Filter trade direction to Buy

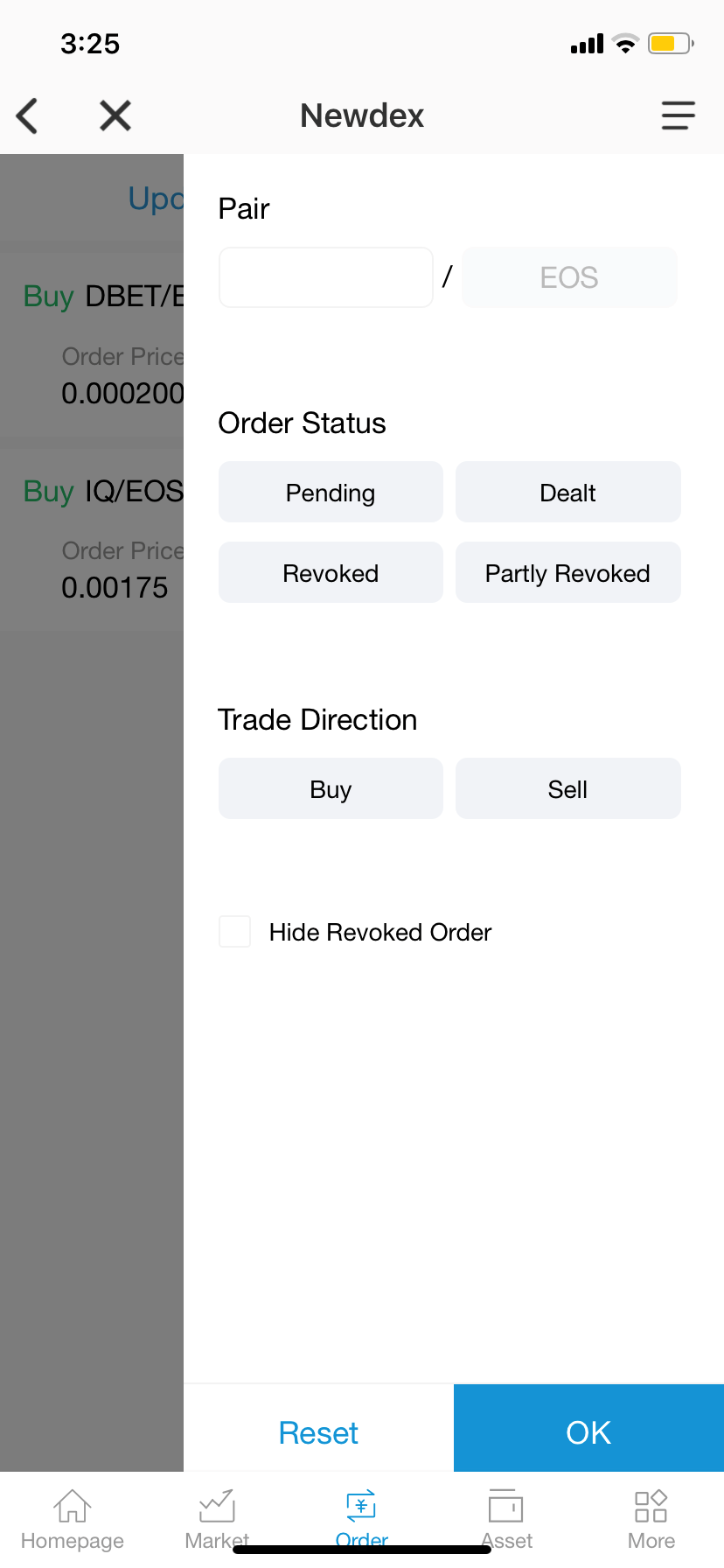(x=331, y=789)
